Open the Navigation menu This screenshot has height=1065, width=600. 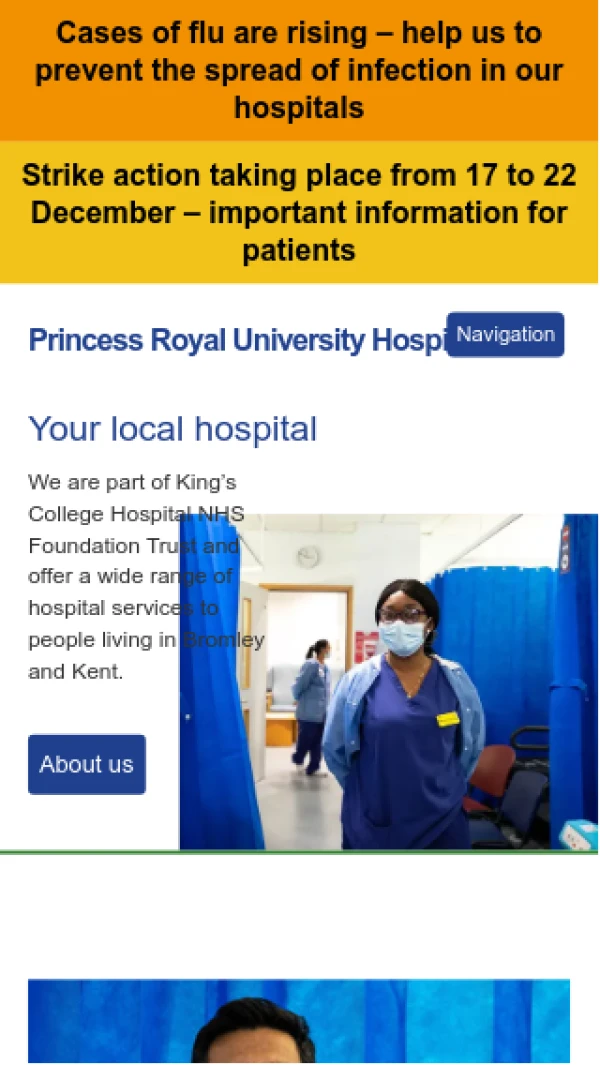point(505,334)
